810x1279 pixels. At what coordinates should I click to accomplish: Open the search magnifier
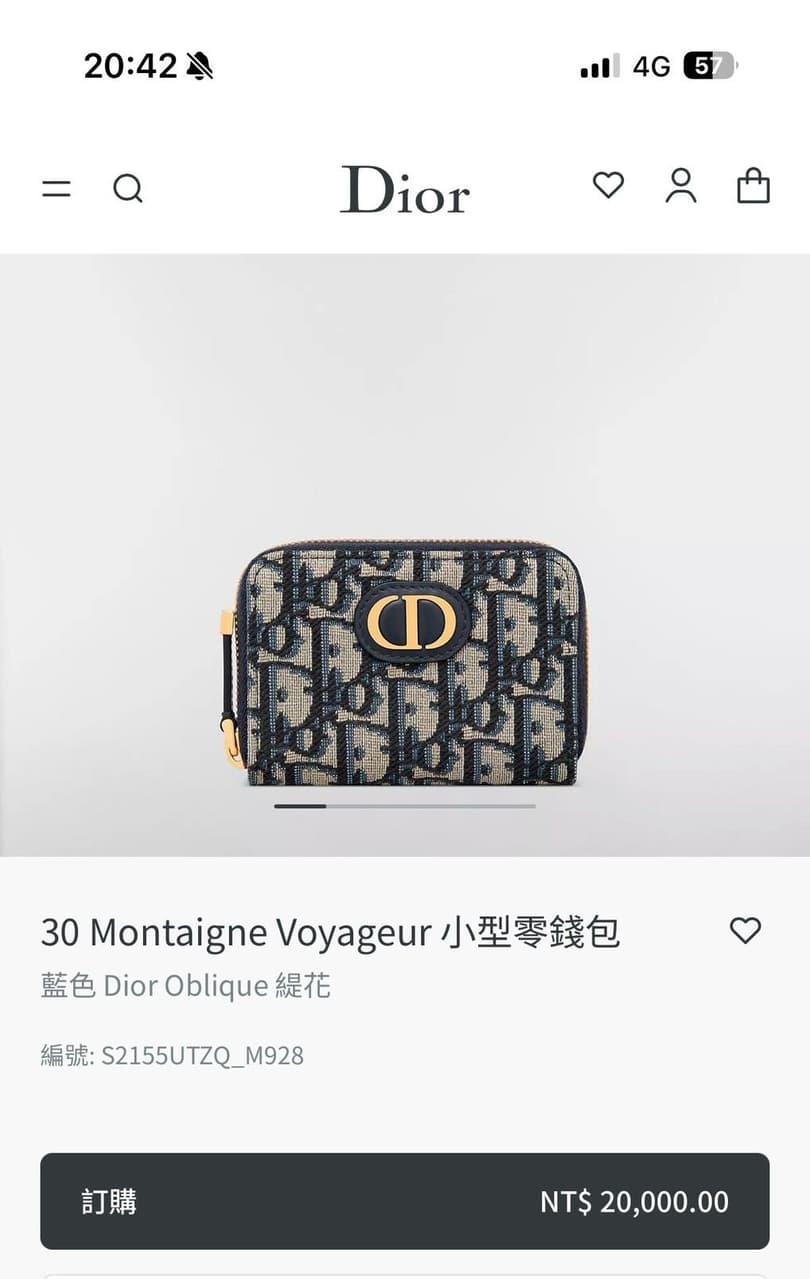[x=128, y=188]
